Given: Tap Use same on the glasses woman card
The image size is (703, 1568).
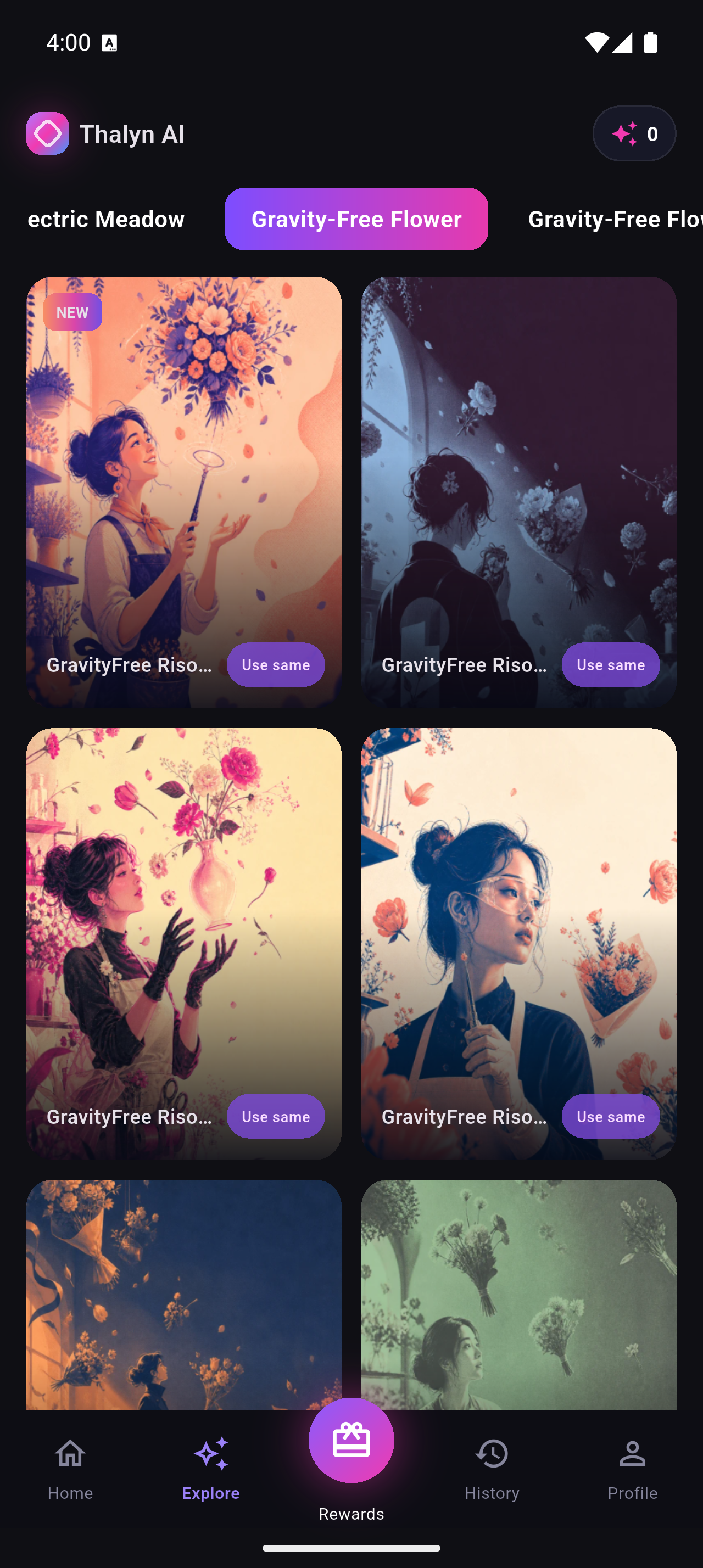Looking at the screenshot, I should click(x=611, y=1116).
